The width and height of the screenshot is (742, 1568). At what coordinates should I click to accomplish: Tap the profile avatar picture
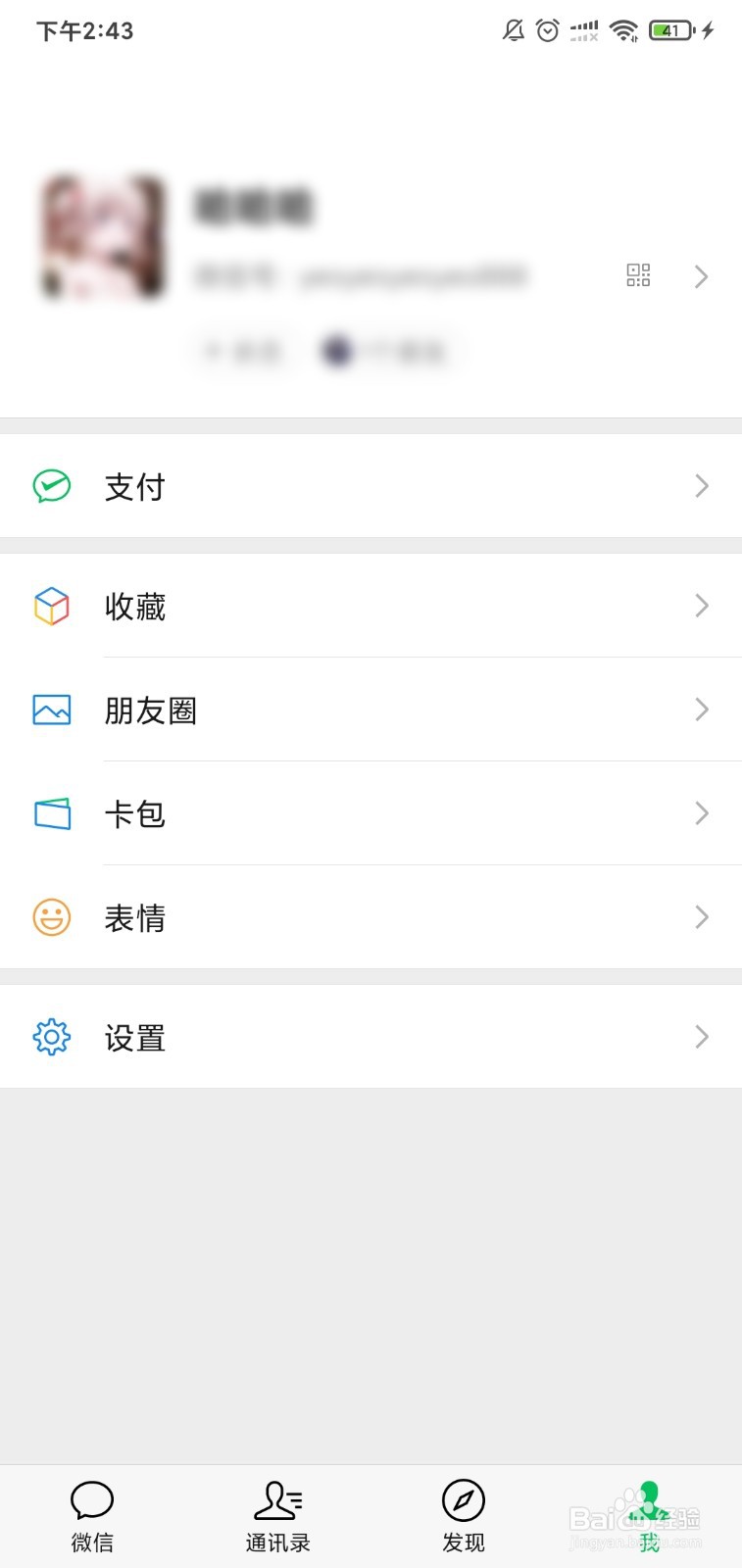(102, 238)
